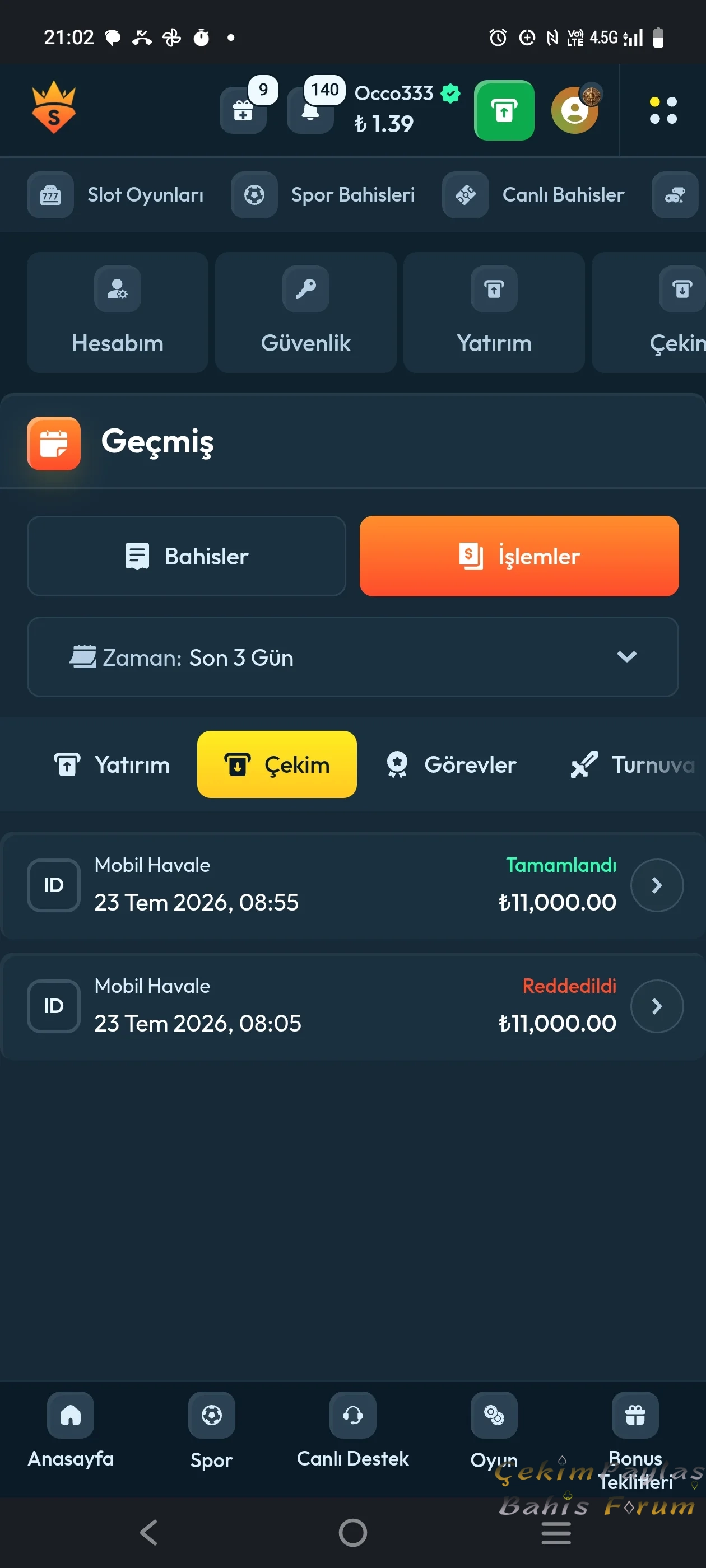Image resolution: width=706 pixels, height=1568 pixels.
Task: Open the notifications bell
Action: [x=310, y=110]
